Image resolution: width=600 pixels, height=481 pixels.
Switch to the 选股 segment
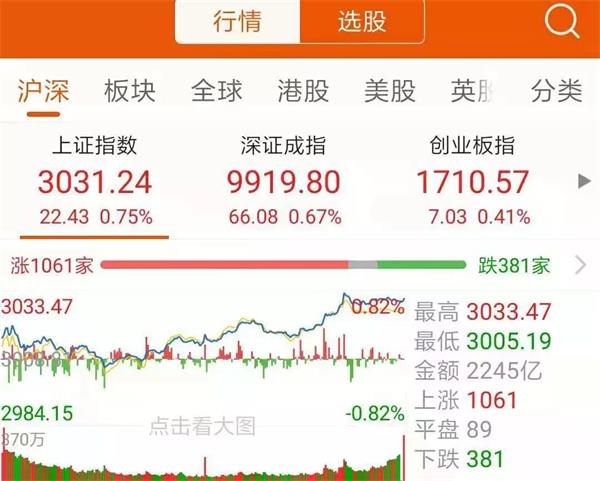[x=361, y=22]
